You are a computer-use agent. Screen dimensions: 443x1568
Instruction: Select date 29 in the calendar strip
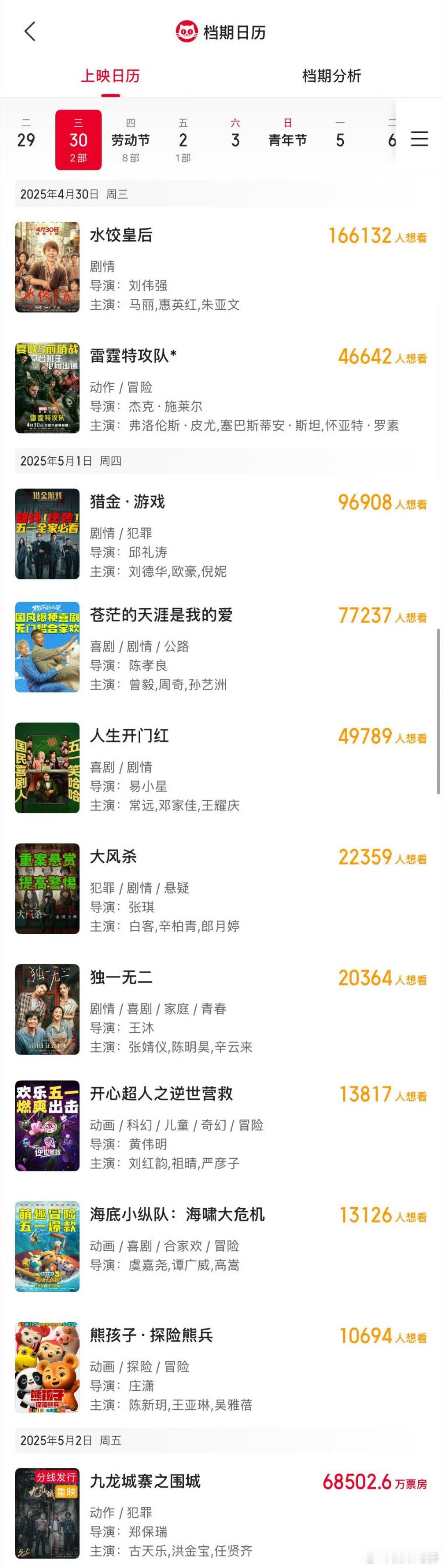pyautogui.click(x=25, y=139)
